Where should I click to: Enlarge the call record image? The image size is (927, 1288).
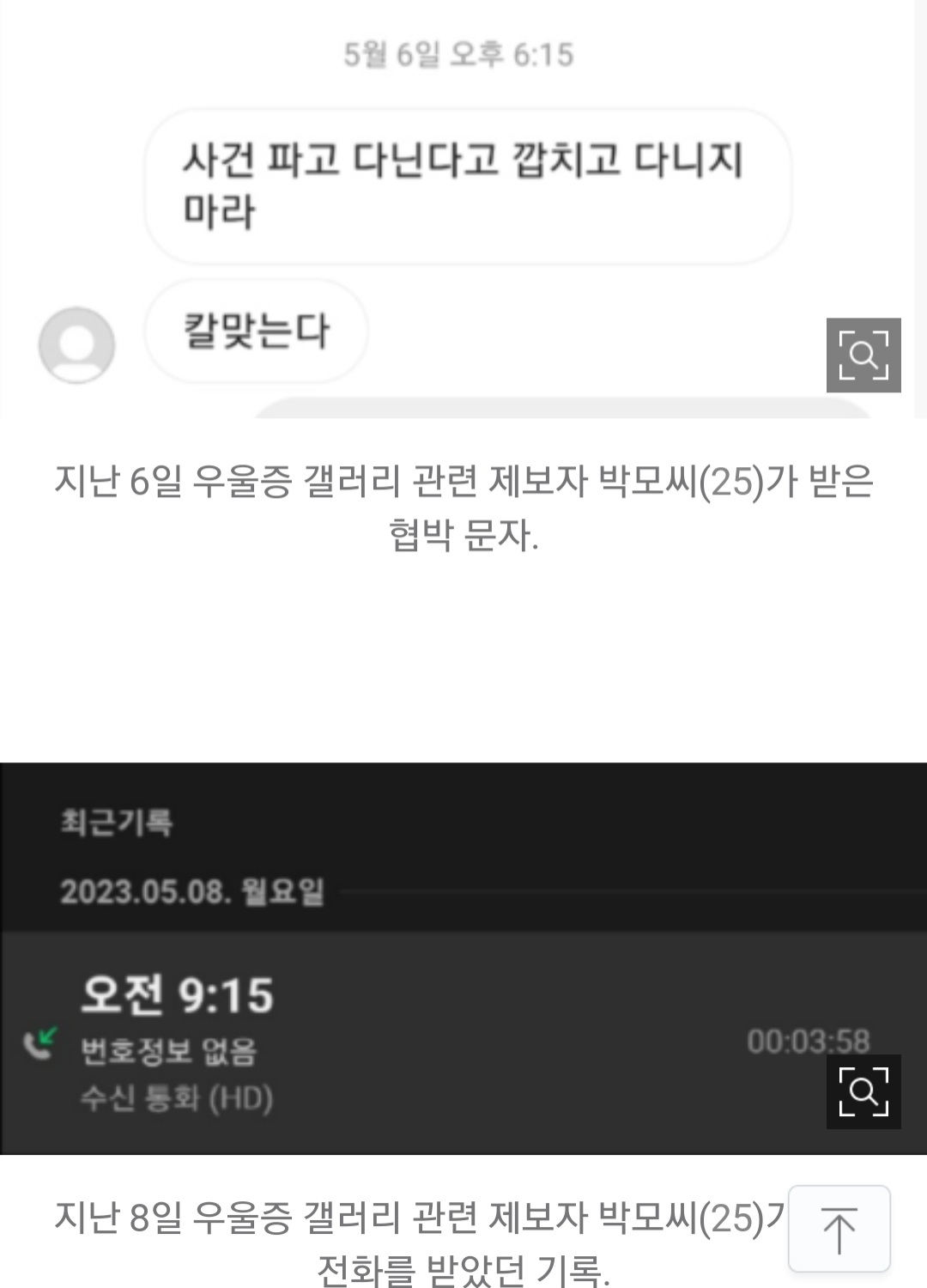pos(863,1091)
